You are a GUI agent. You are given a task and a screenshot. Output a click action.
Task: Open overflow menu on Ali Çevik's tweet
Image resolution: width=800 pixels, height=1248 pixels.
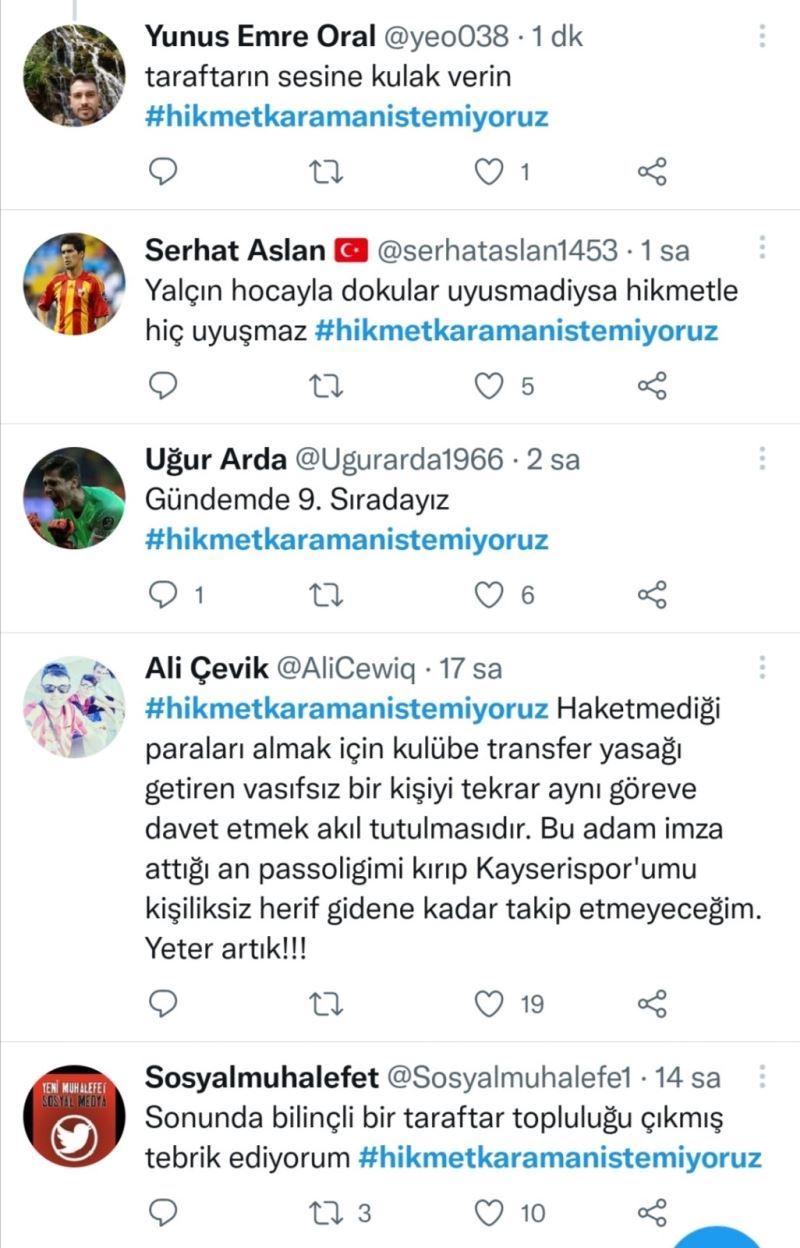click(x=762, y=667)
